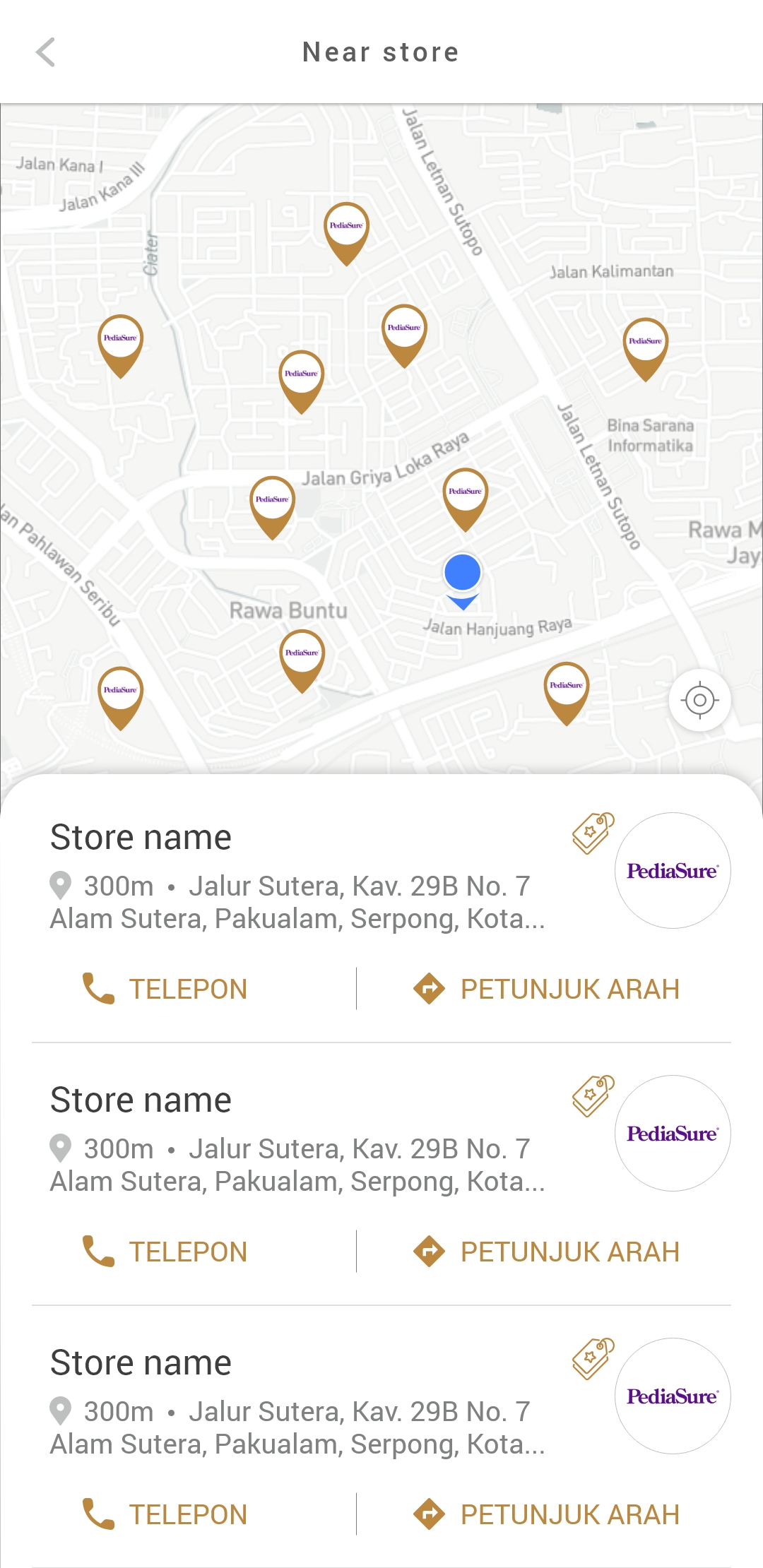Tap TELEPON in the topmost store card

tap(165, 989)
